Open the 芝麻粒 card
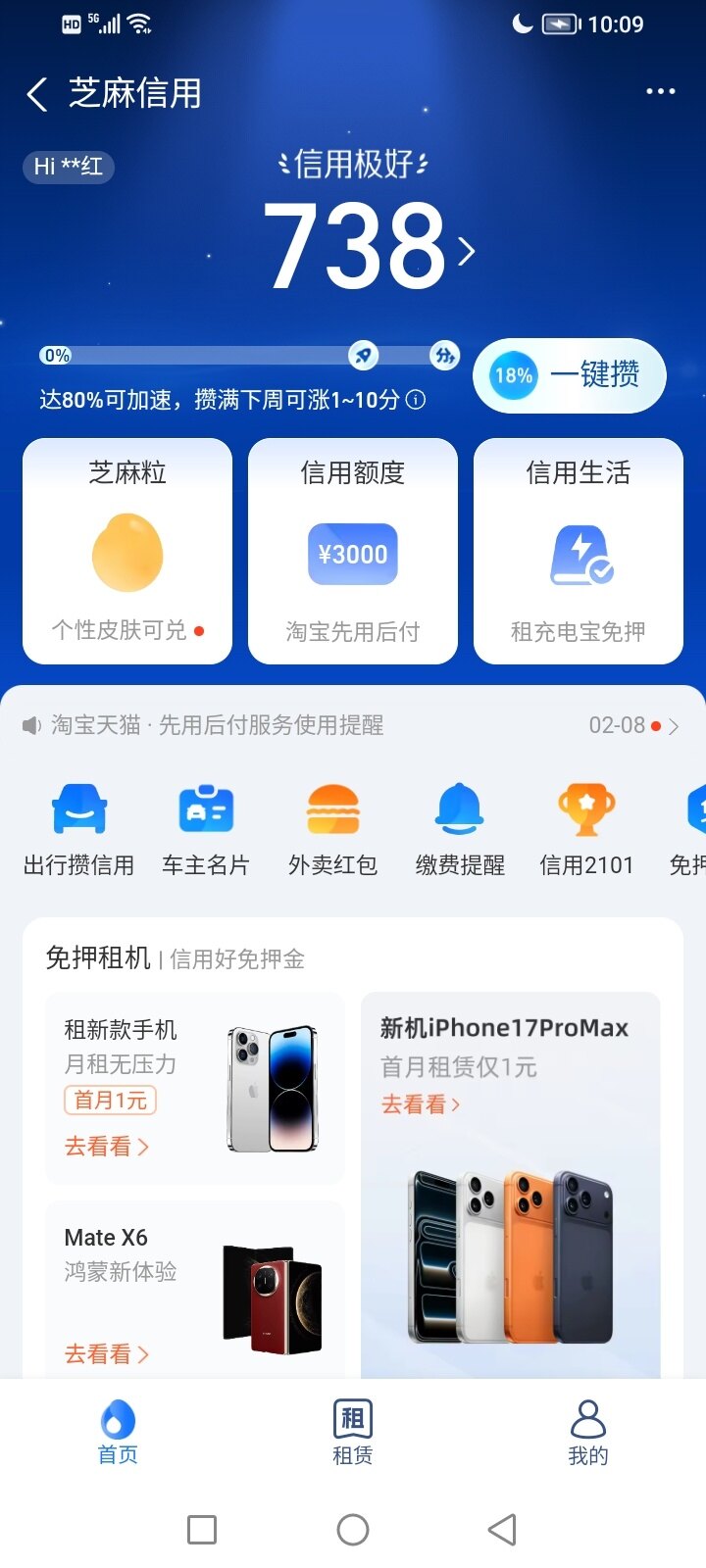Image resolution: width=706 pixels, height=1568 pixels. 127,551
